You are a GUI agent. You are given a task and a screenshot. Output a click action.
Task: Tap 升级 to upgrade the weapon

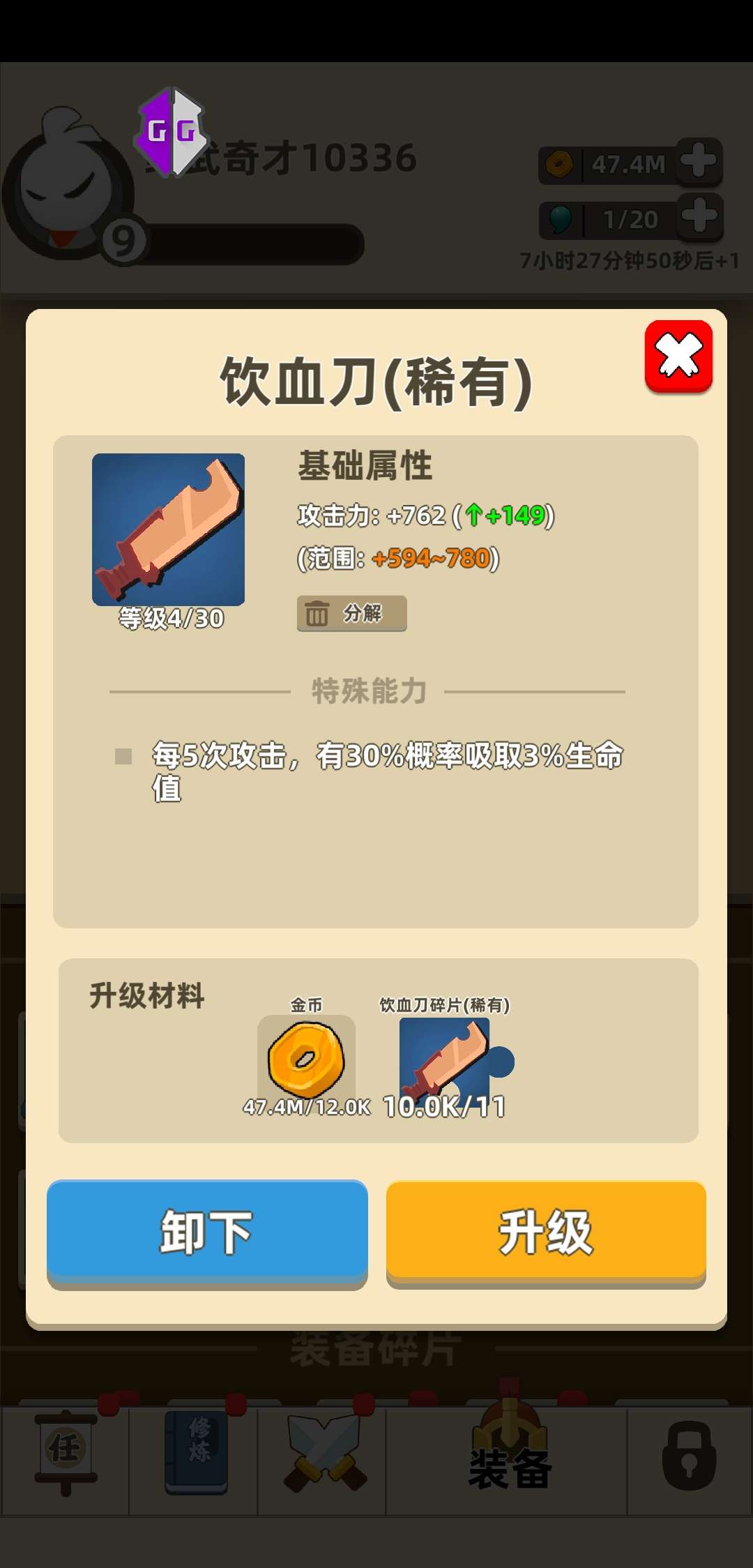pyautogui.click(x=546, y=1232)
